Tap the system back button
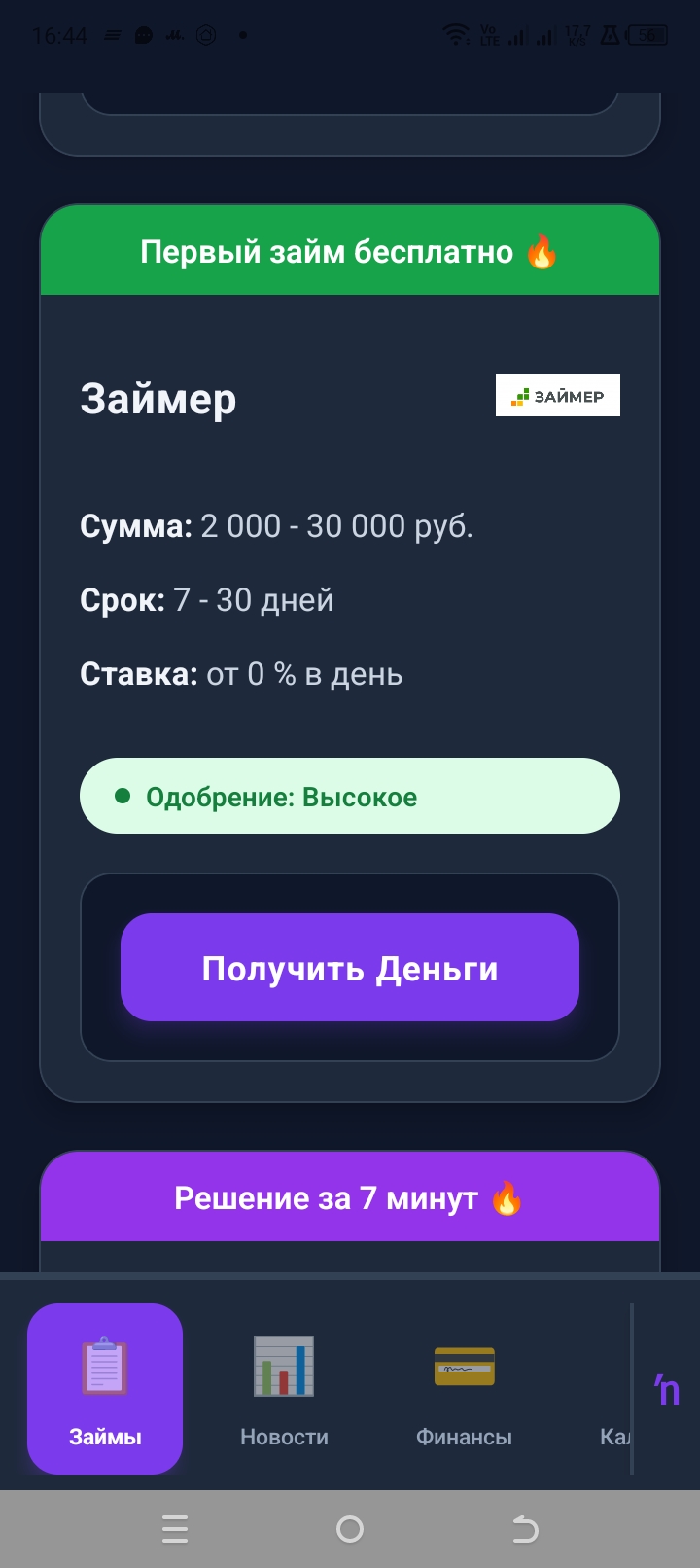700x1568 pixels. coord(525,1530)
